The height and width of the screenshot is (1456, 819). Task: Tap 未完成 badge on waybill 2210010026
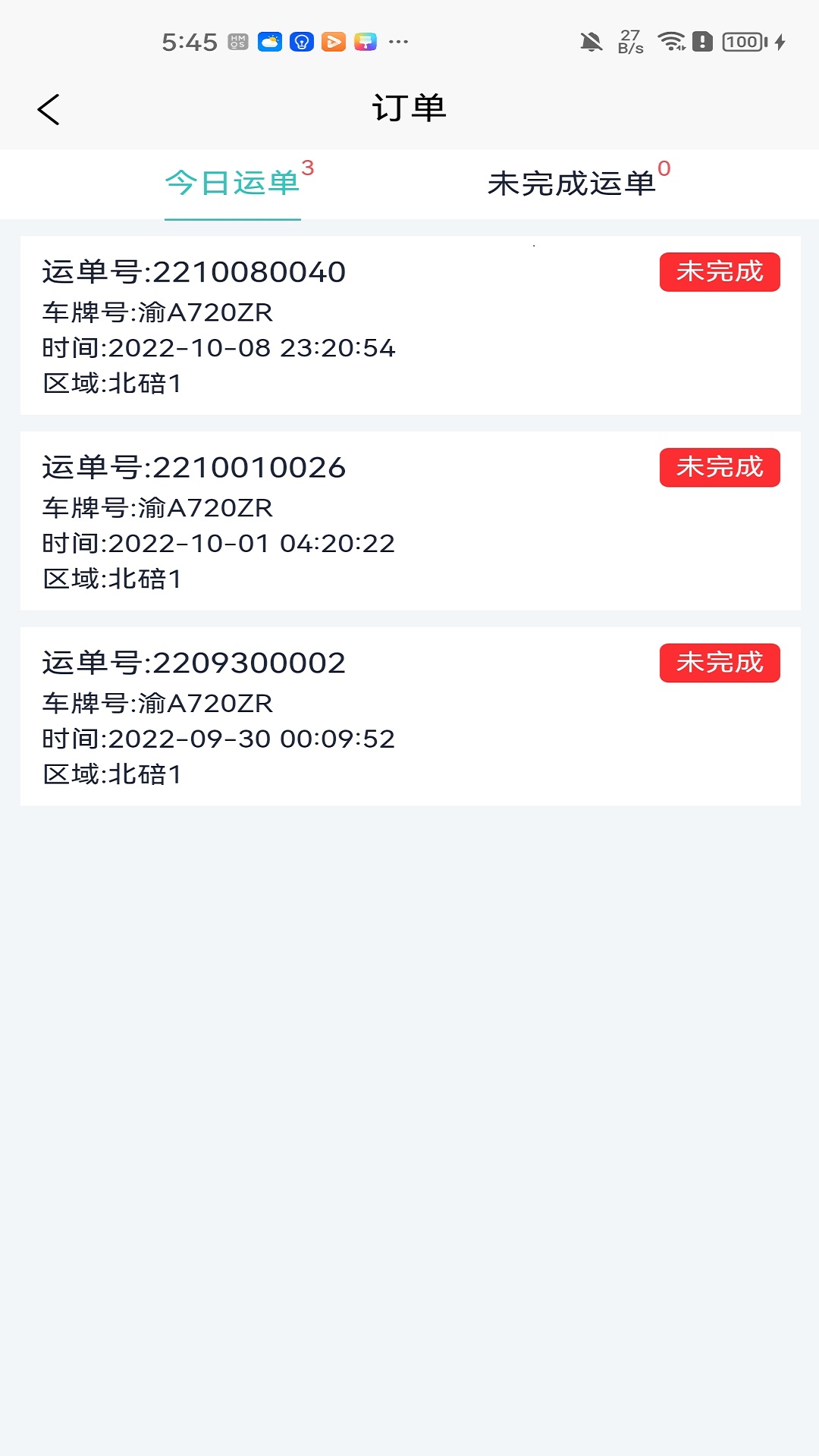pos(719,468)
